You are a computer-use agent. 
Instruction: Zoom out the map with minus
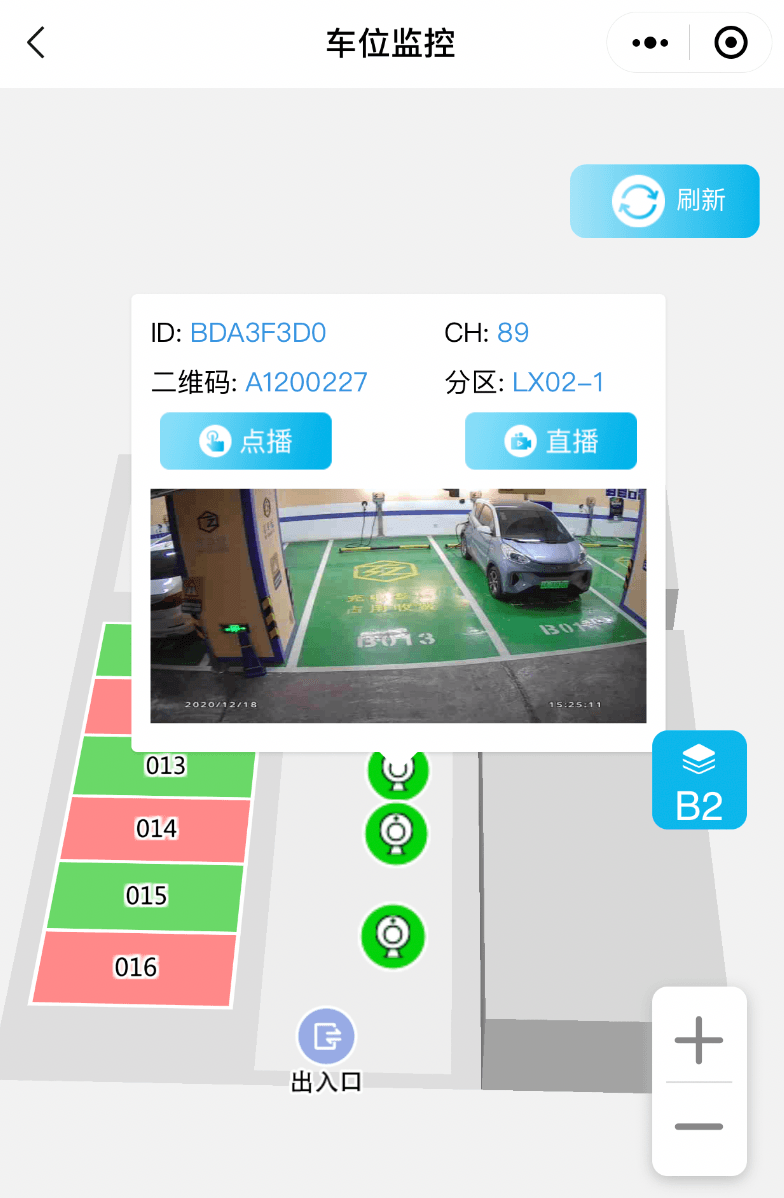[698, 1127]
